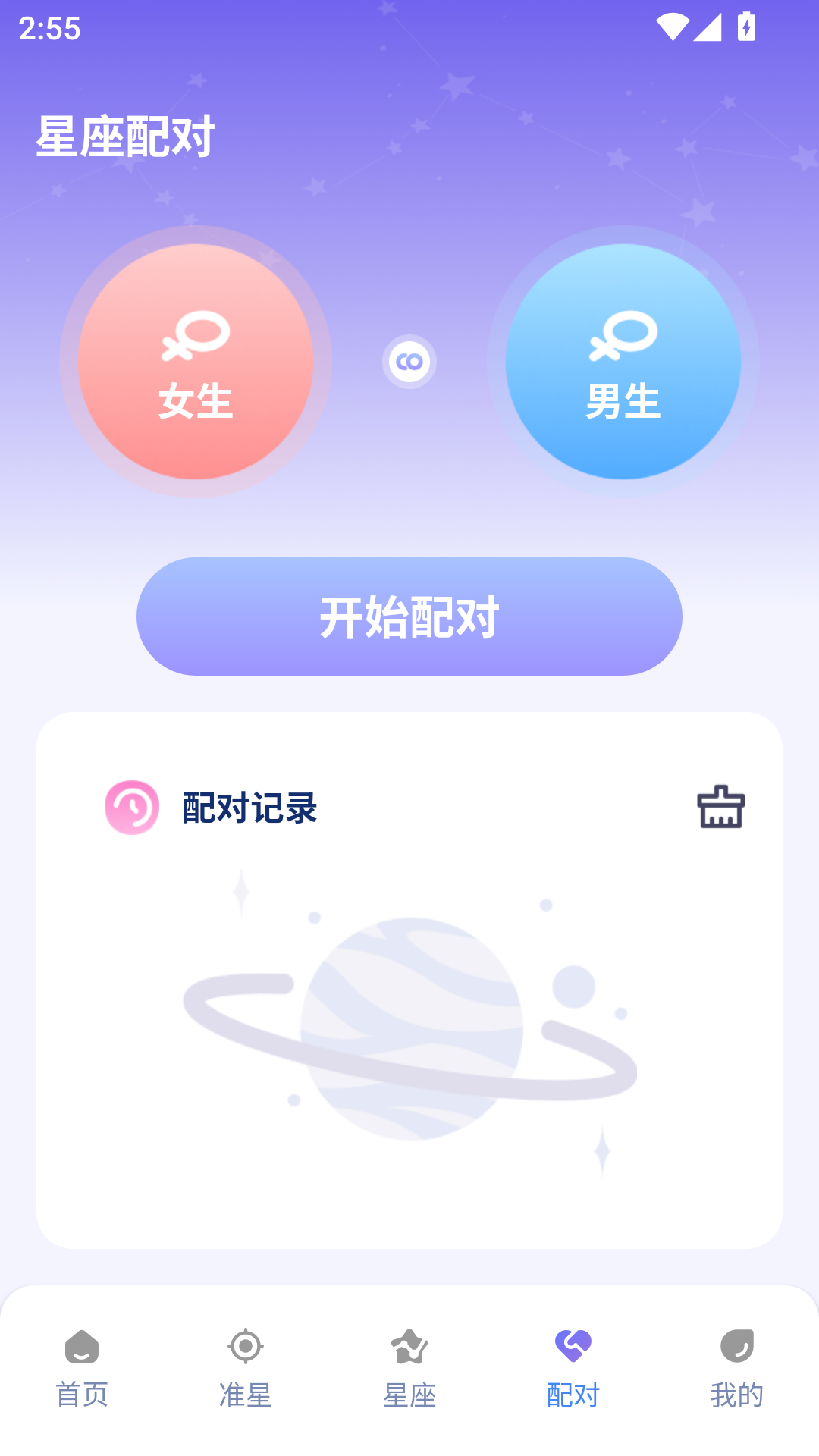Screen dimensions: 819x1456
Task: Select the 男生 zodiac circle
Action: pos(623,362)
